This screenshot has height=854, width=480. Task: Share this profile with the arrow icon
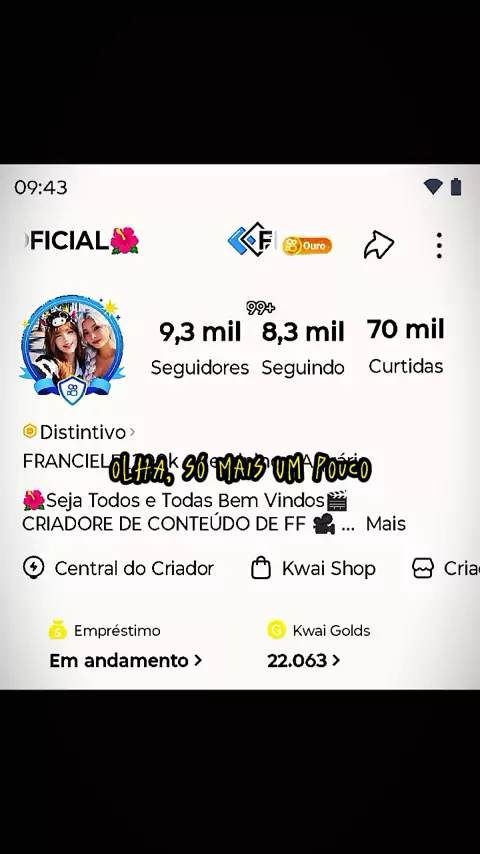pyautogui.click(x=379, y=245)
